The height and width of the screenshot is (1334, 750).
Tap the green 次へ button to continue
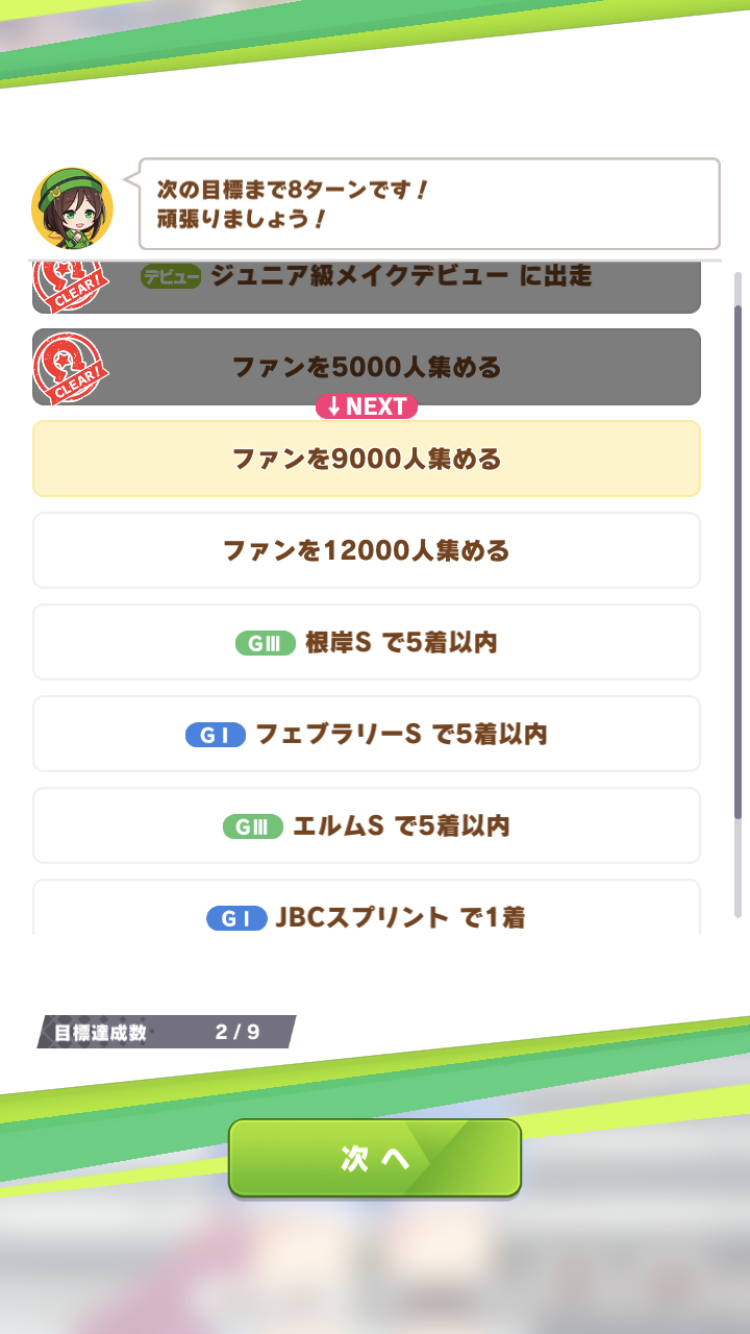[375, 1158]
